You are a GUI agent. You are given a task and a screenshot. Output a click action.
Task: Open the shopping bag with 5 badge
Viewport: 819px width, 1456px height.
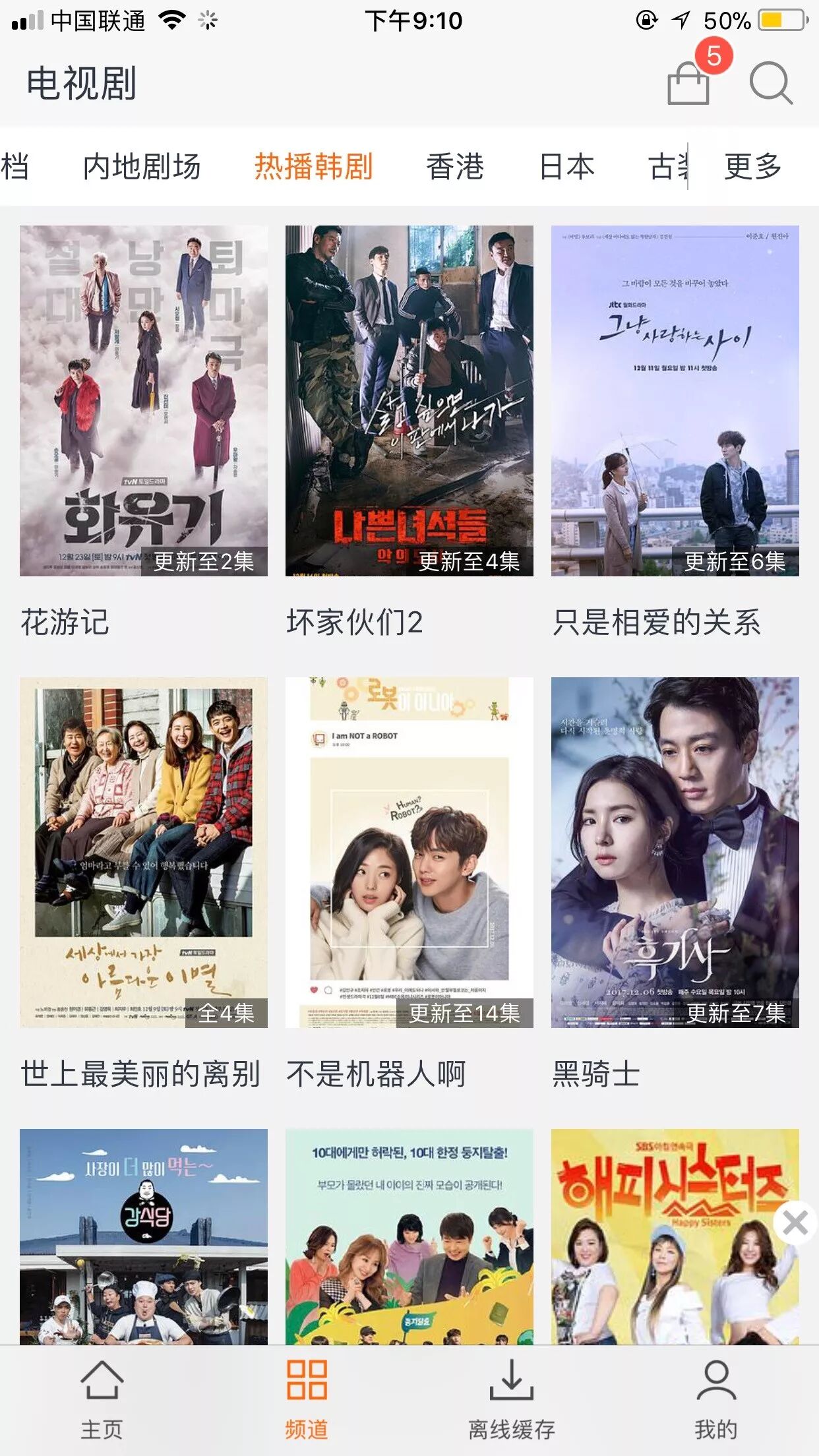click(689, 82)
